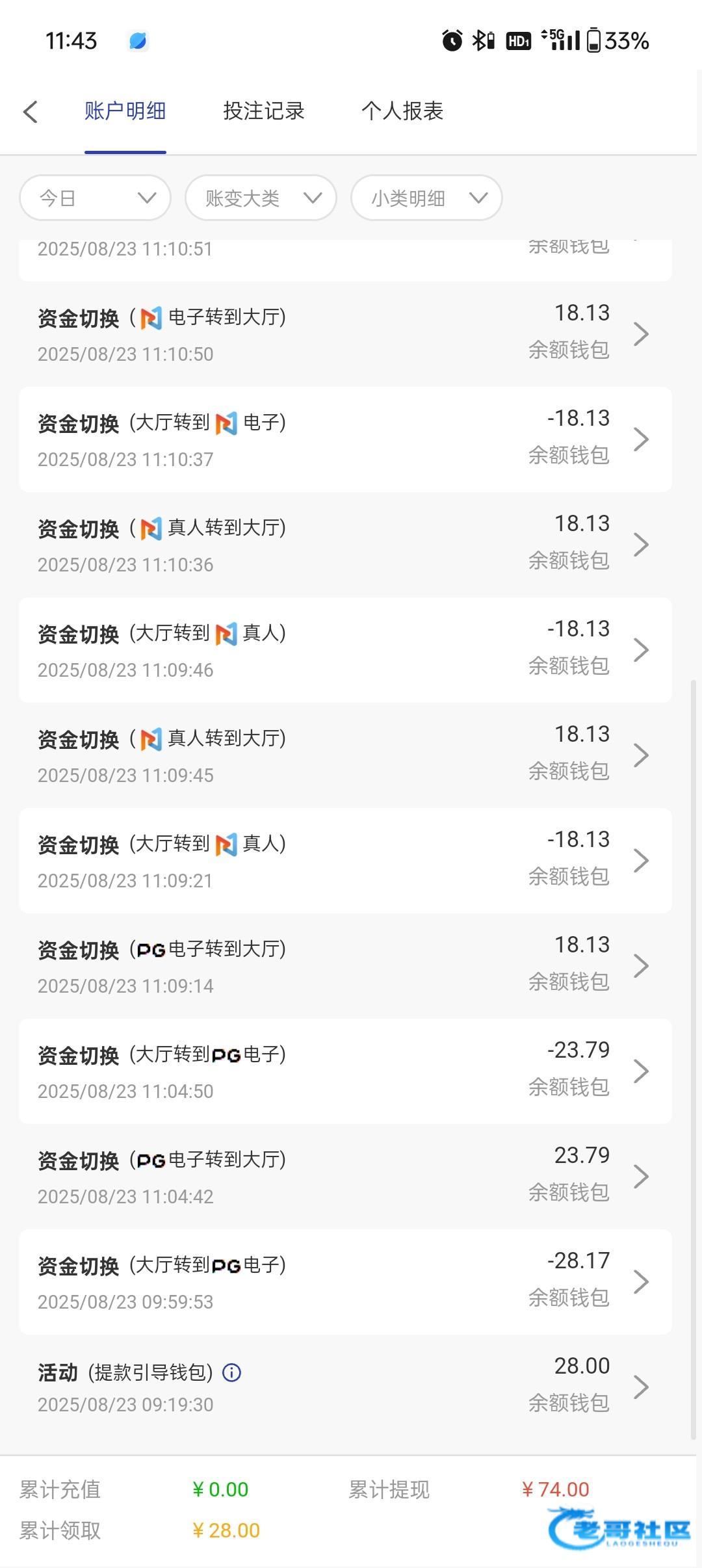Open the 活动 提款引导钱包 28.00 record

pos(344,1387)
